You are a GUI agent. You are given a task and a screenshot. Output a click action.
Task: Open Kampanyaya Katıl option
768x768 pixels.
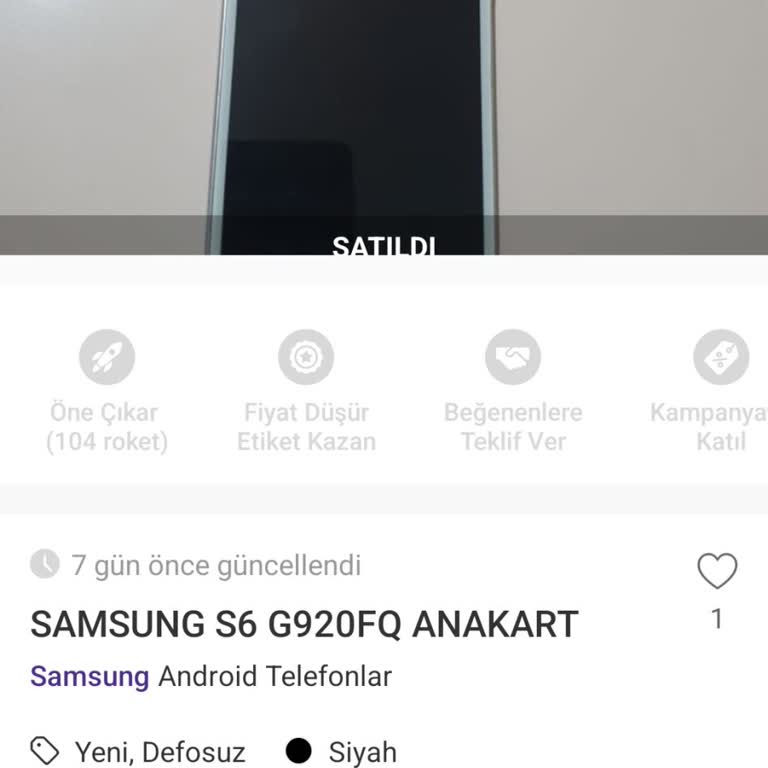pyautogui.click(x=721, y=357)
